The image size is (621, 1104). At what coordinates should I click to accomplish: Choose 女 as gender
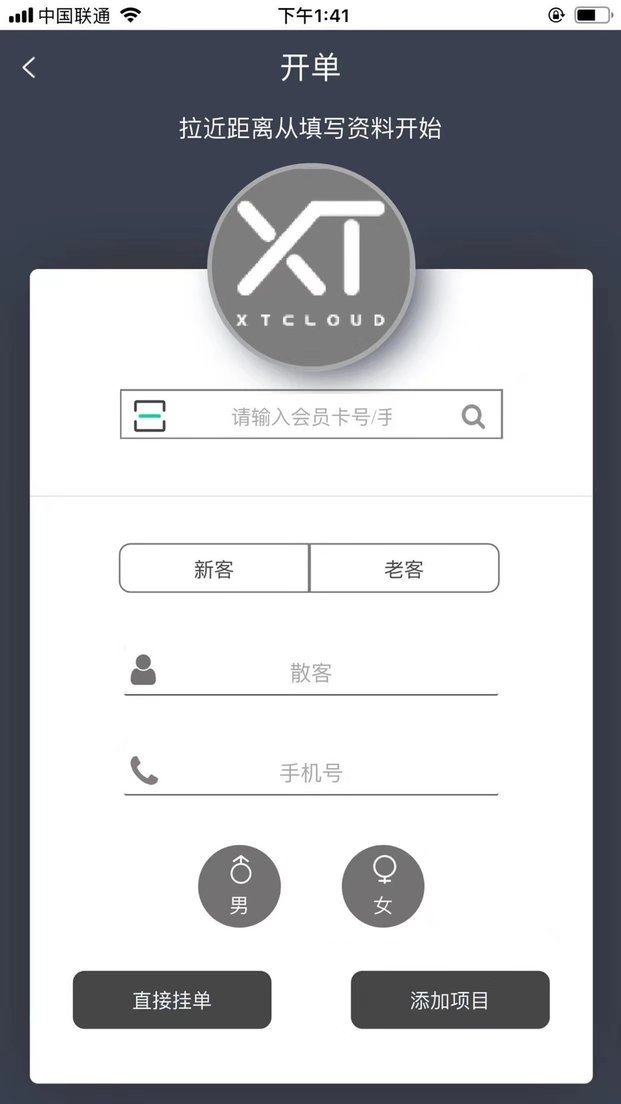click(x=383, y=887)
